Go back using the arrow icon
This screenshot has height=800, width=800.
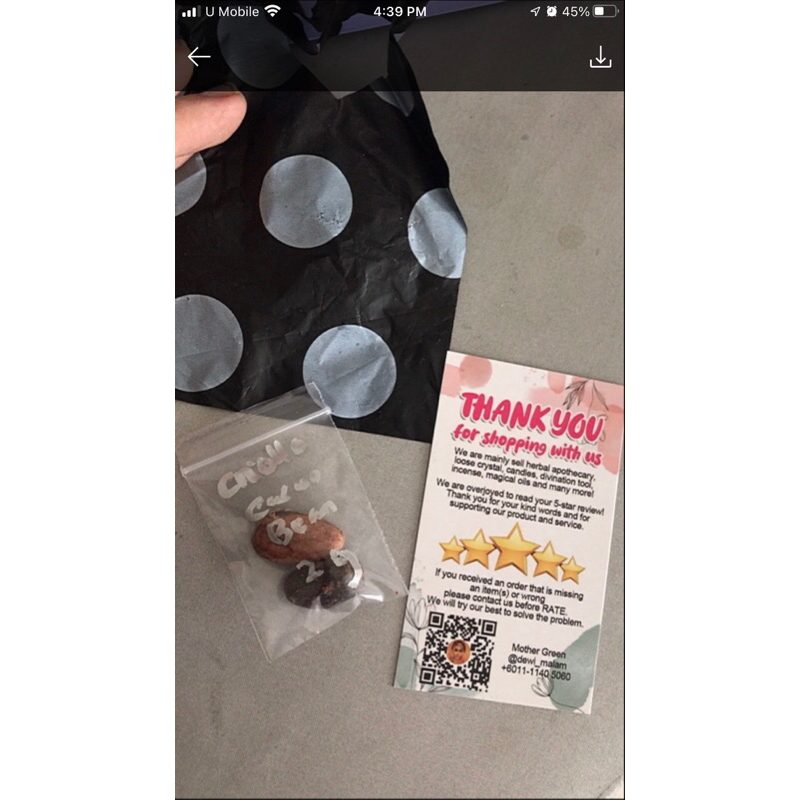198,57
